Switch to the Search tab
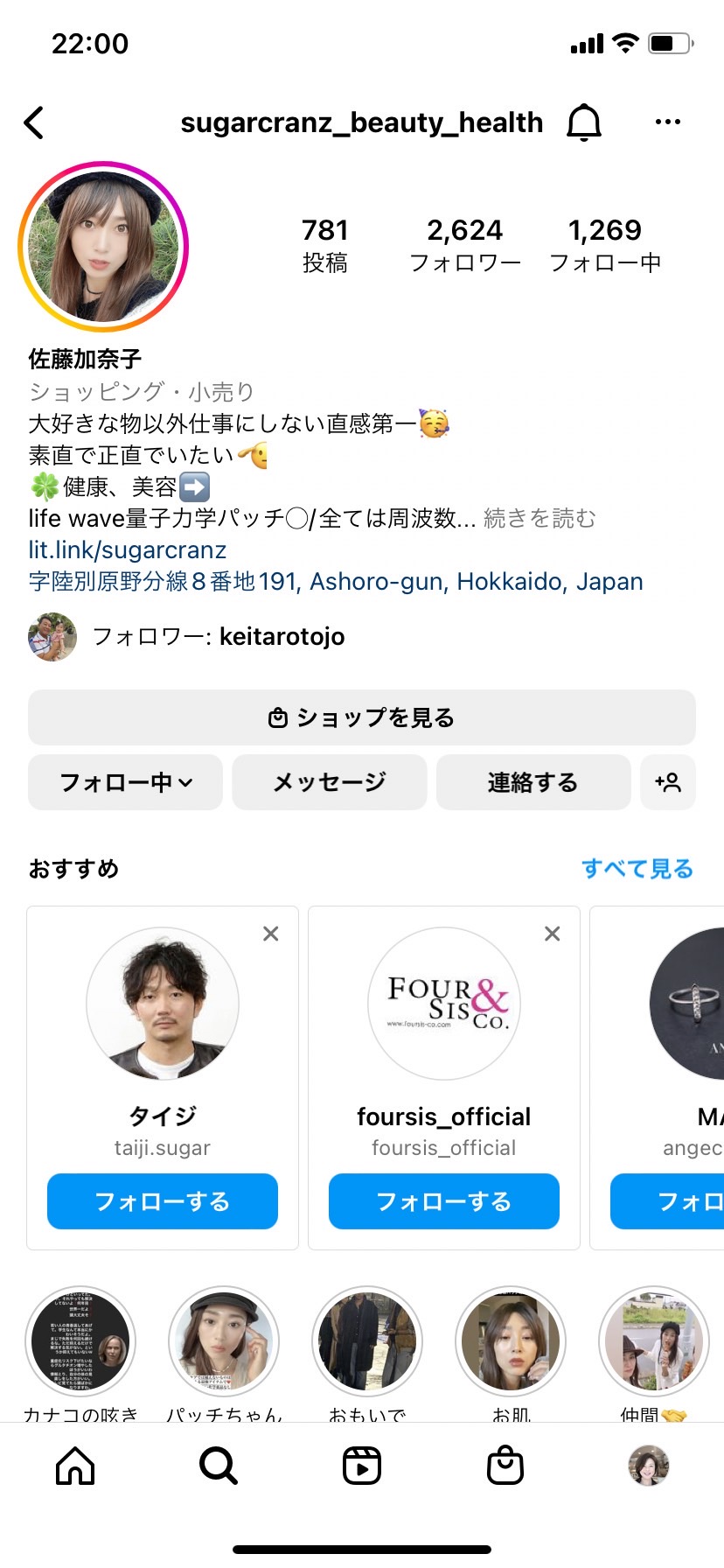Screen dimensions: 724x1568 [219, 1465]
